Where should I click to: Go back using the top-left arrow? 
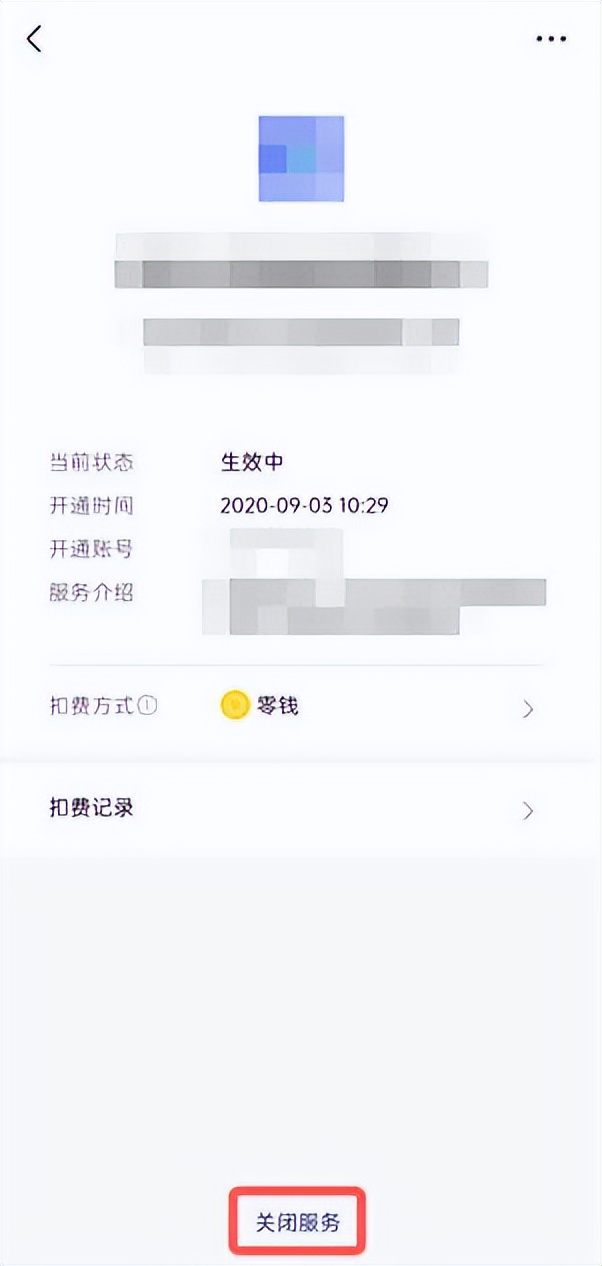36,40
